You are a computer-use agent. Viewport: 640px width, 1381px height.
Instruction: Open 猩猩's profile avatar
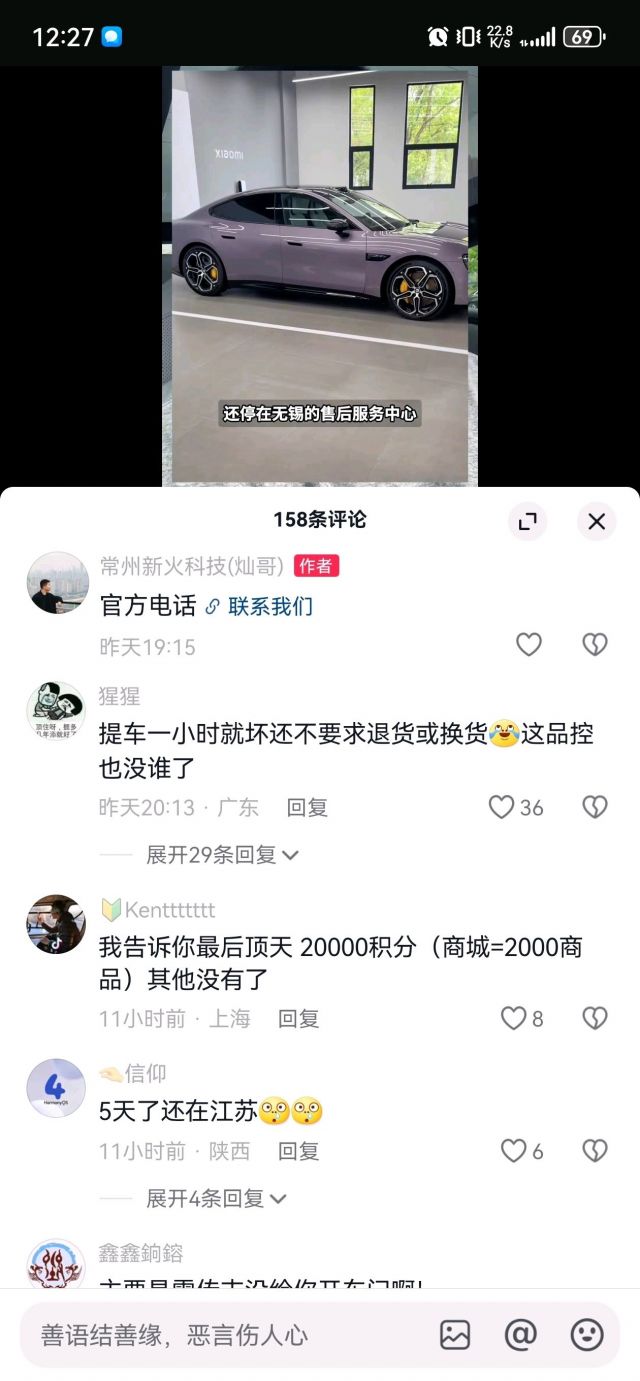tap(56, 711)
